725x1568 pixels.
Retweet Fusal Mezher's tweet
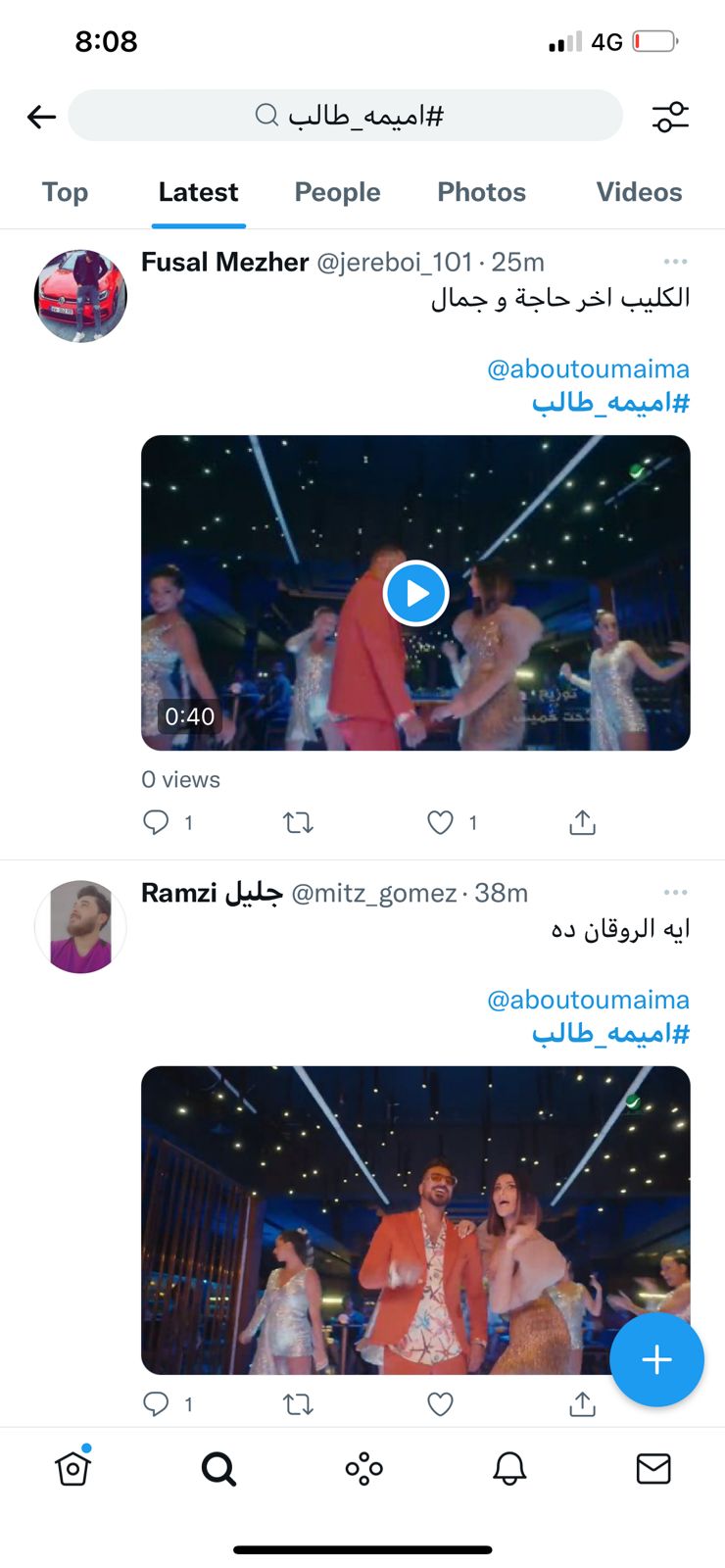(298, 822)
